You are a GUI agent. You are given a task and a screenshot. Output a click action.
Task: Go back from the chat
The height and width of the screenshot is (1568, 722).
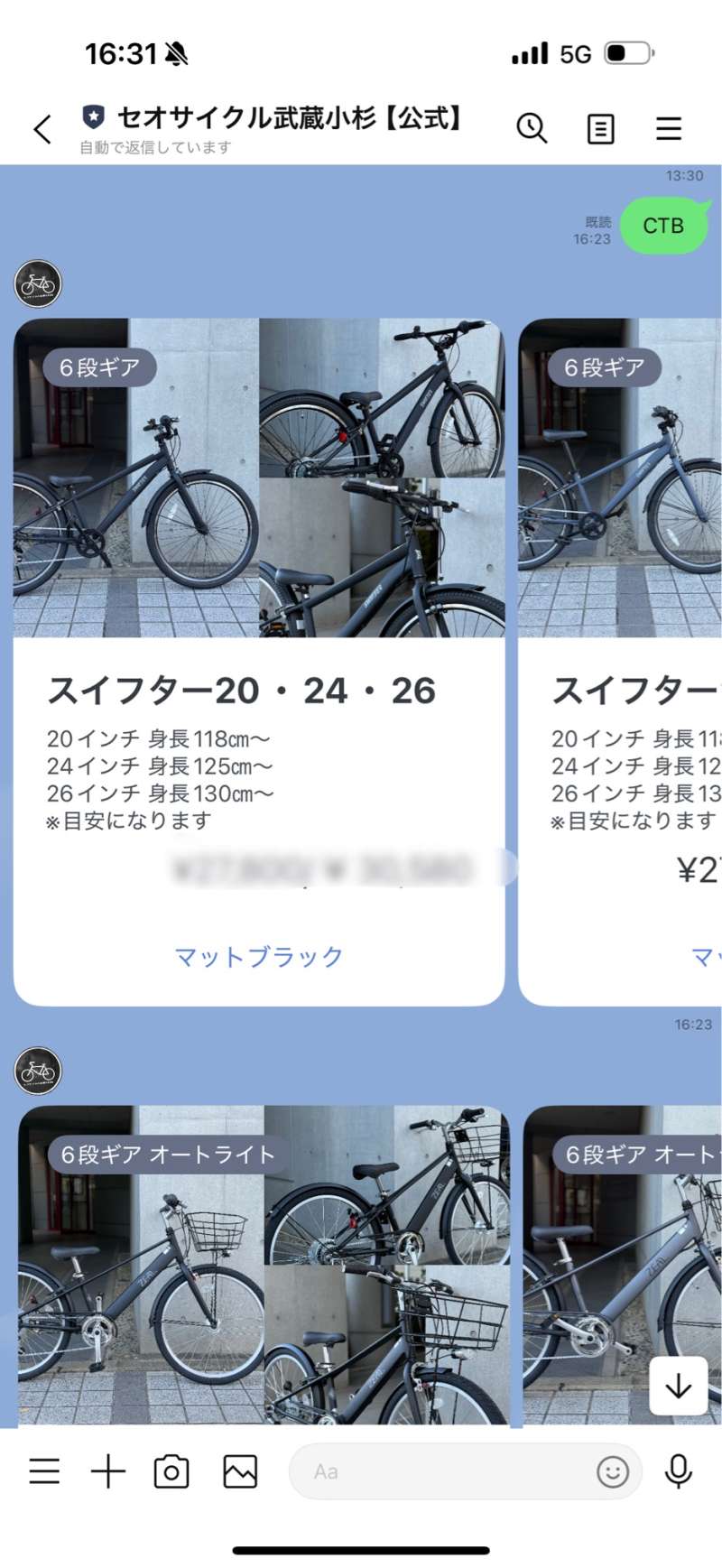pyautogui.click(x=42, y=129)
